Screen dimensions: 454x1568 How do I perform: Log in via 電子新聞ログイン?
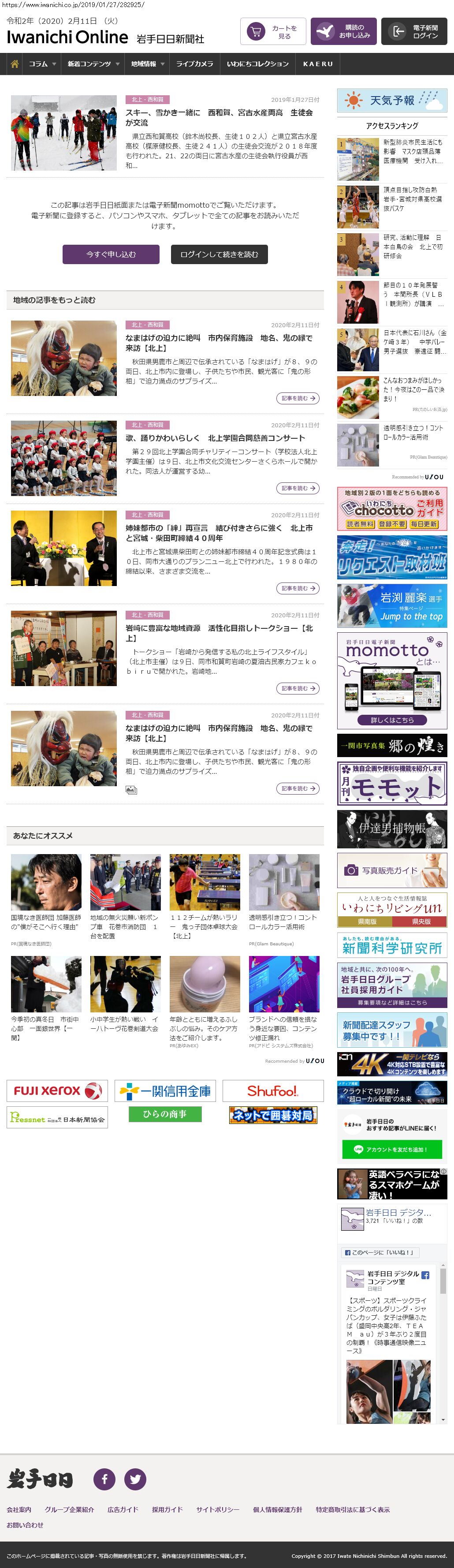tap(414, 32)
